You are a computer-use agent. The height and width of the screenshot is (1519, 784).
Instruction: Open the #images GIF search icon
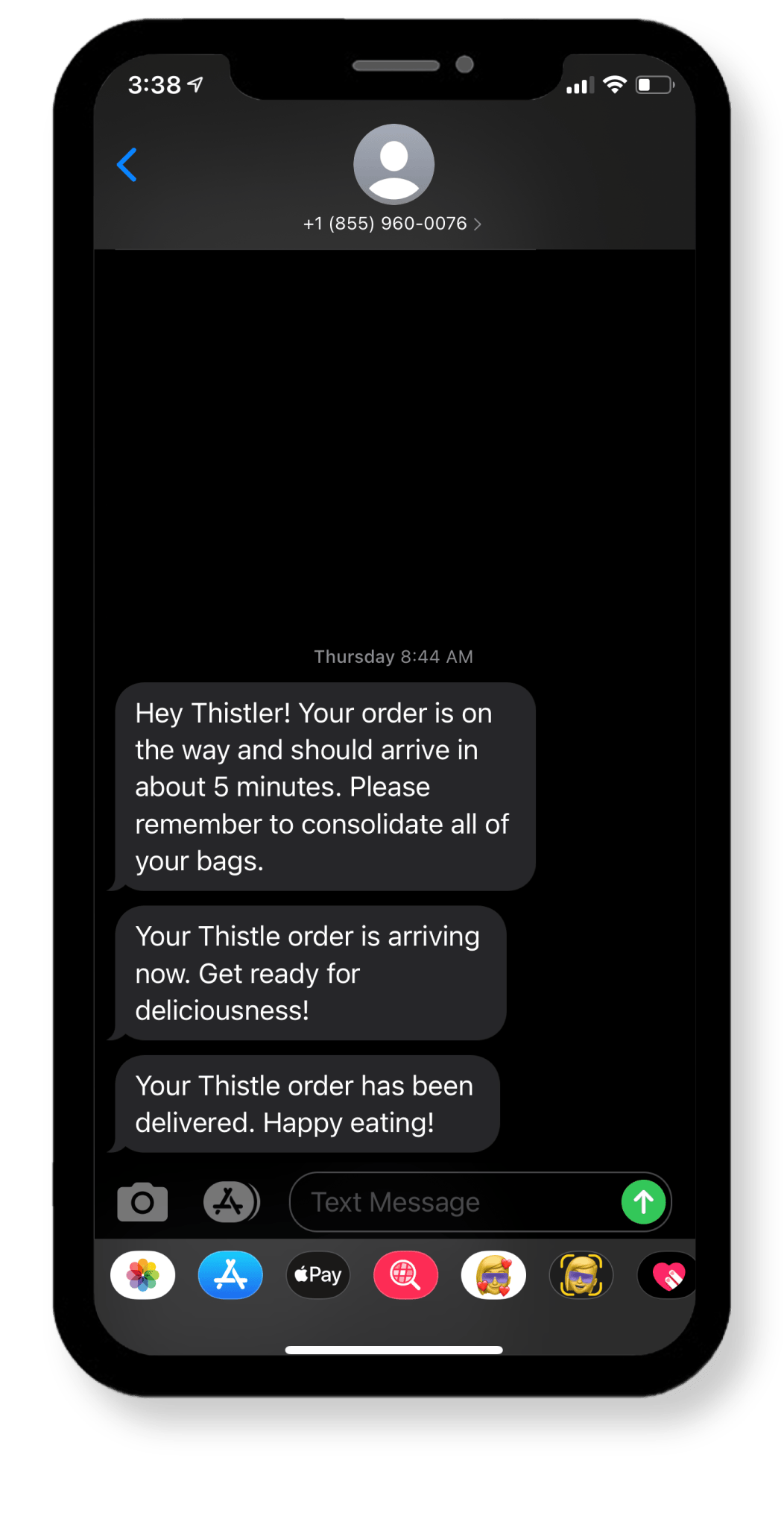405,1275
